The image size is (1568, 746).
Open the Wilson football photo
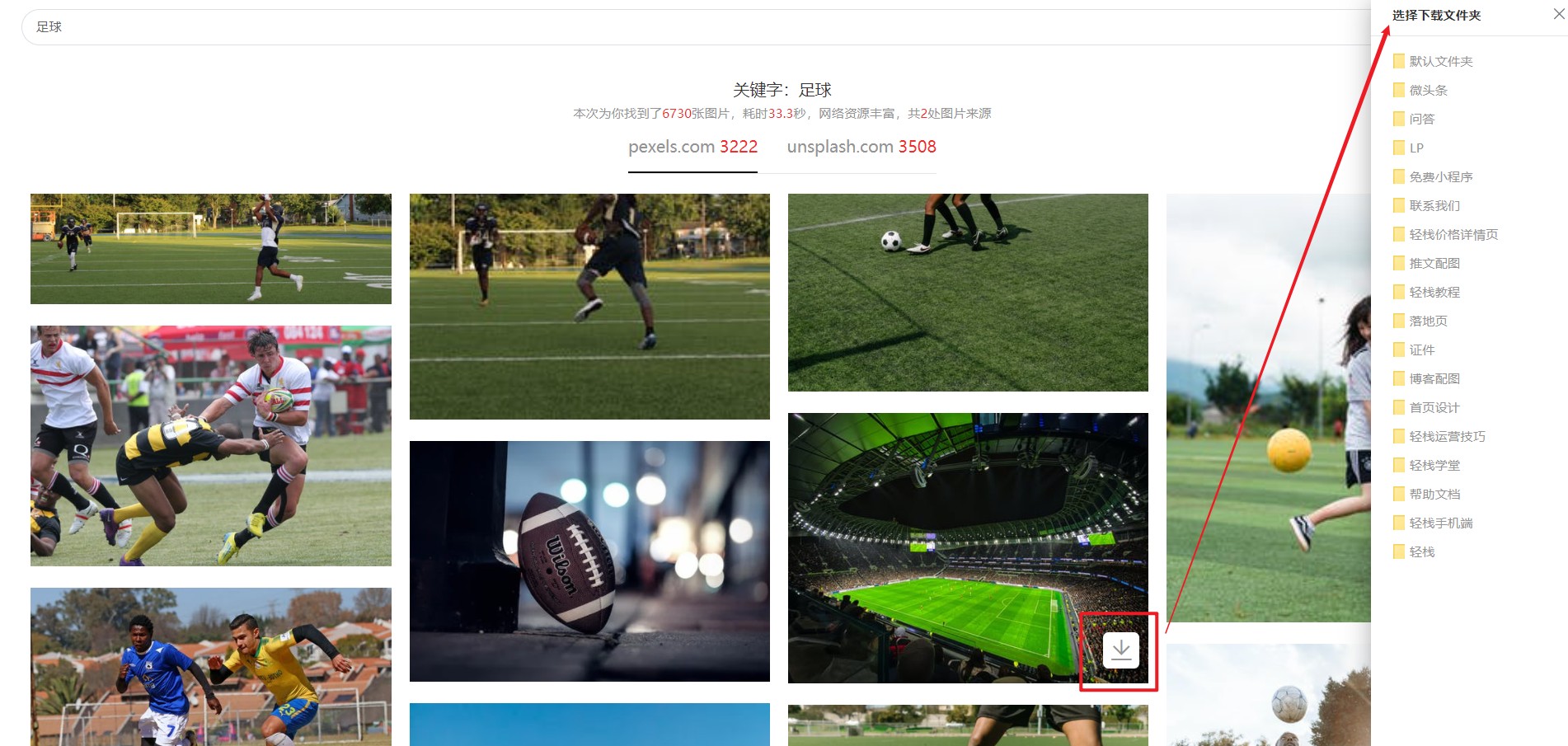pyautogui.click(x=589, y=561)
